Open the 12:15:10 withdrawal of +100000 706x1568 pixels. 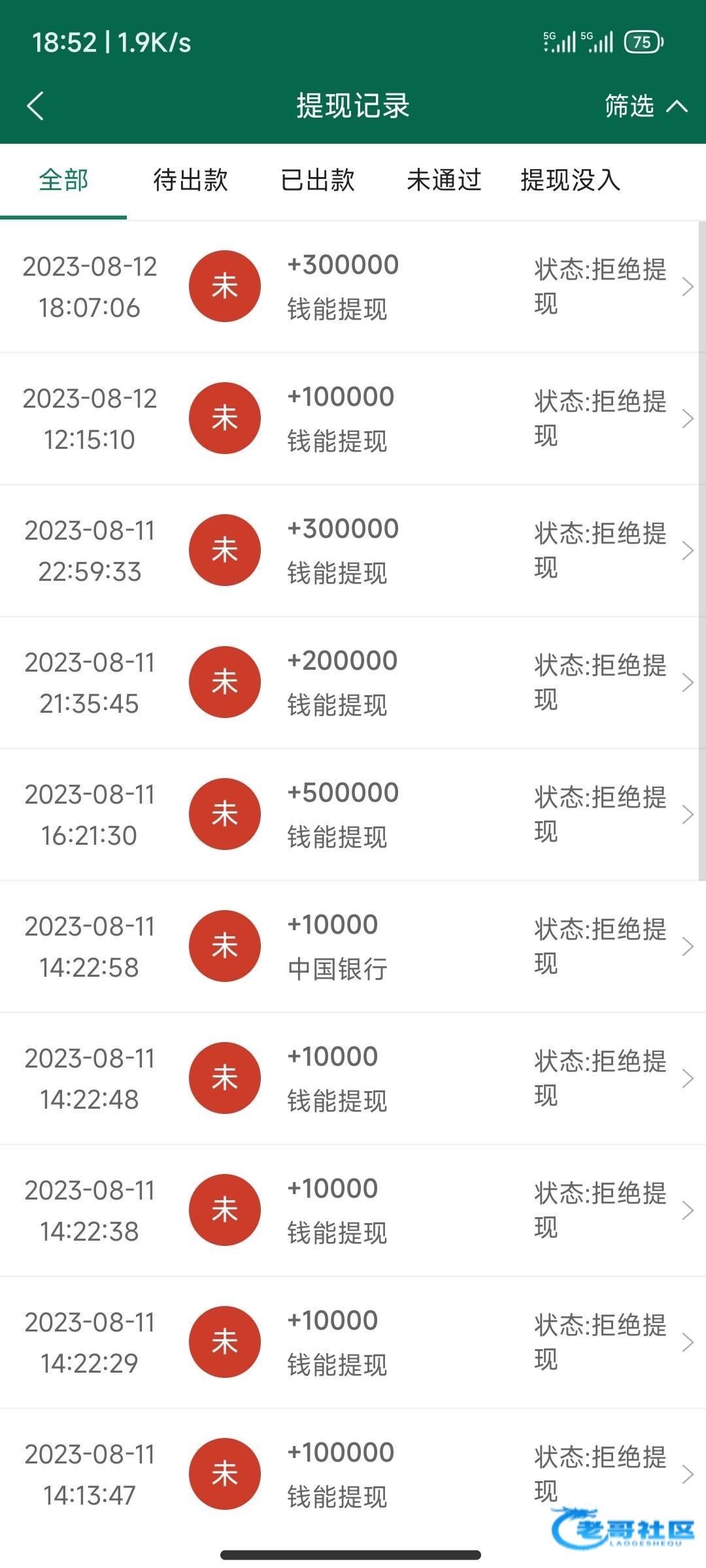[353, 419]
